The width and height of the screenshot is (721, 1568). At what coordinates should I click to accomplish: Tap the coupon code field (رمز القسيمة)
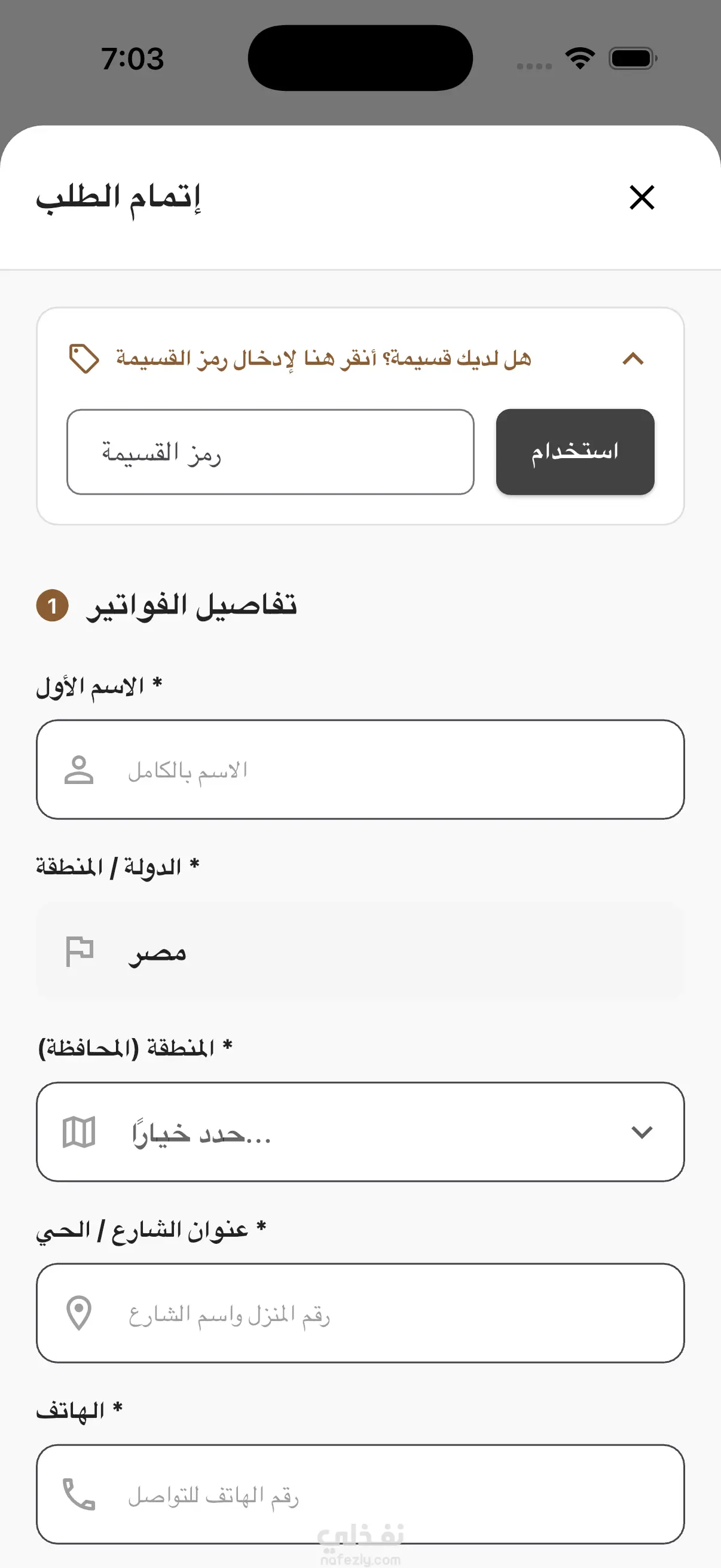(x=270, y=452)
